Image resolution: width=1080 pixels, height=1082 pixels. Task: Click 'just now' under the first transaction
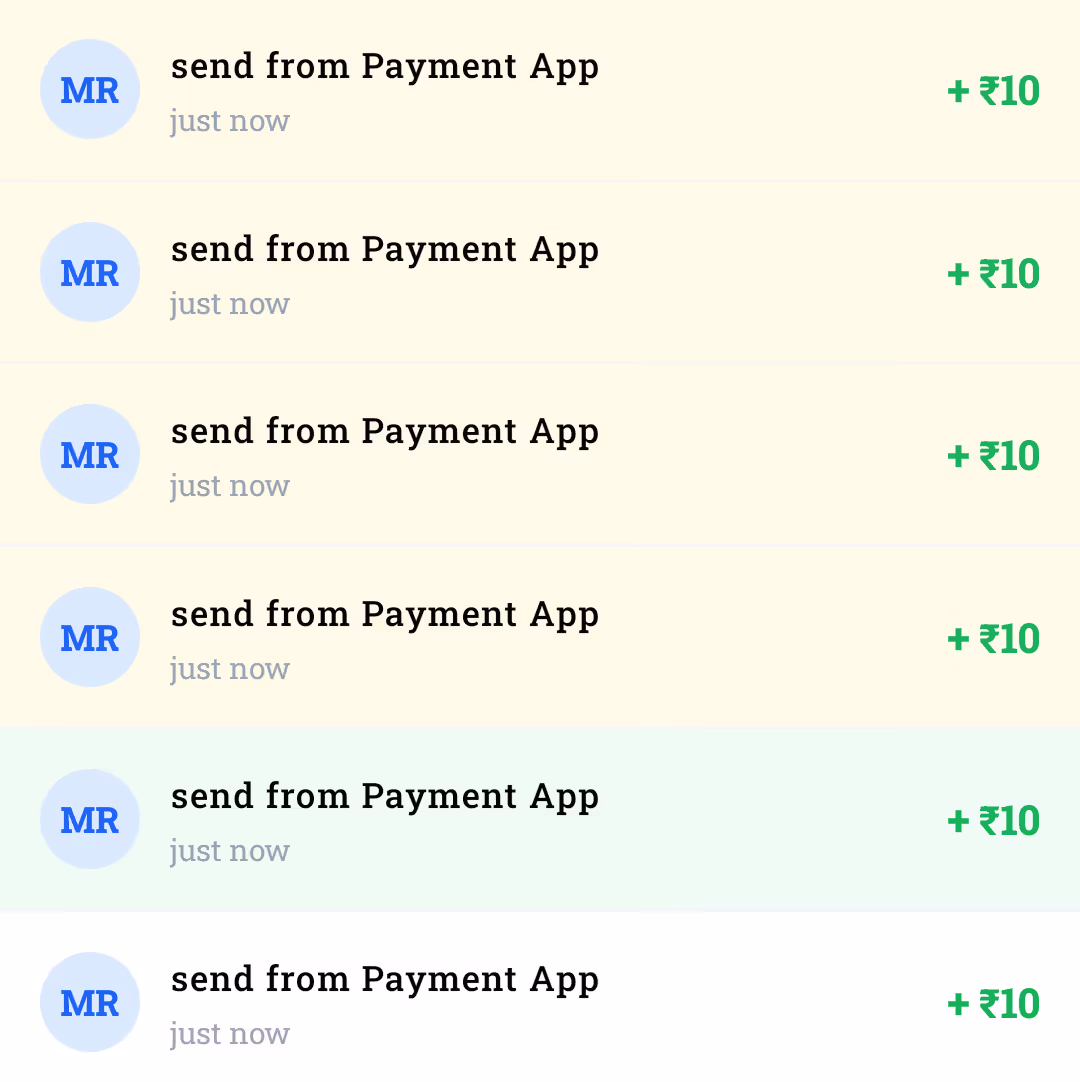(230, 120)
